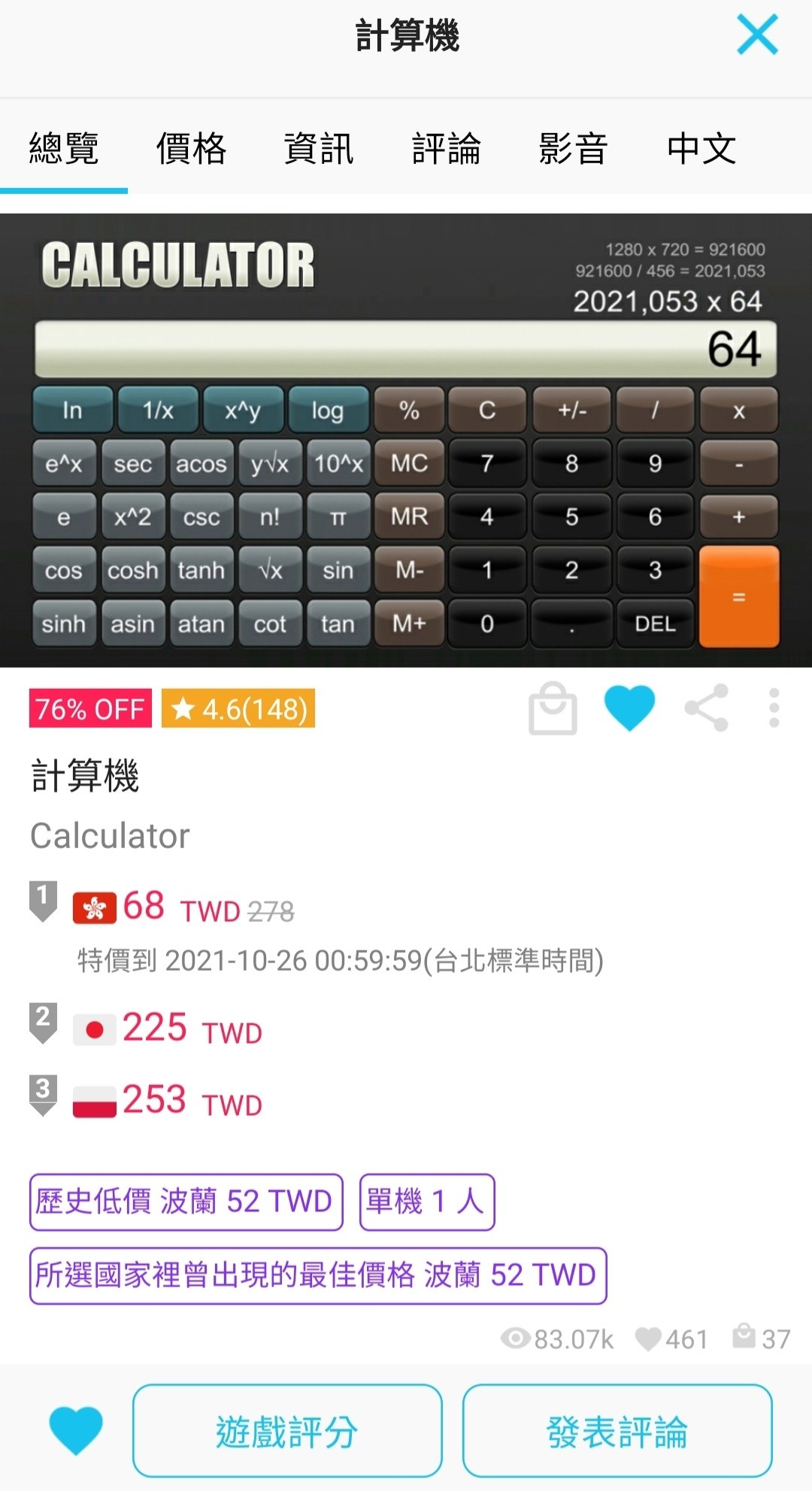Switch to the 評論 tab
Screen dimensions: 812x1491
[x=447, y=149]
